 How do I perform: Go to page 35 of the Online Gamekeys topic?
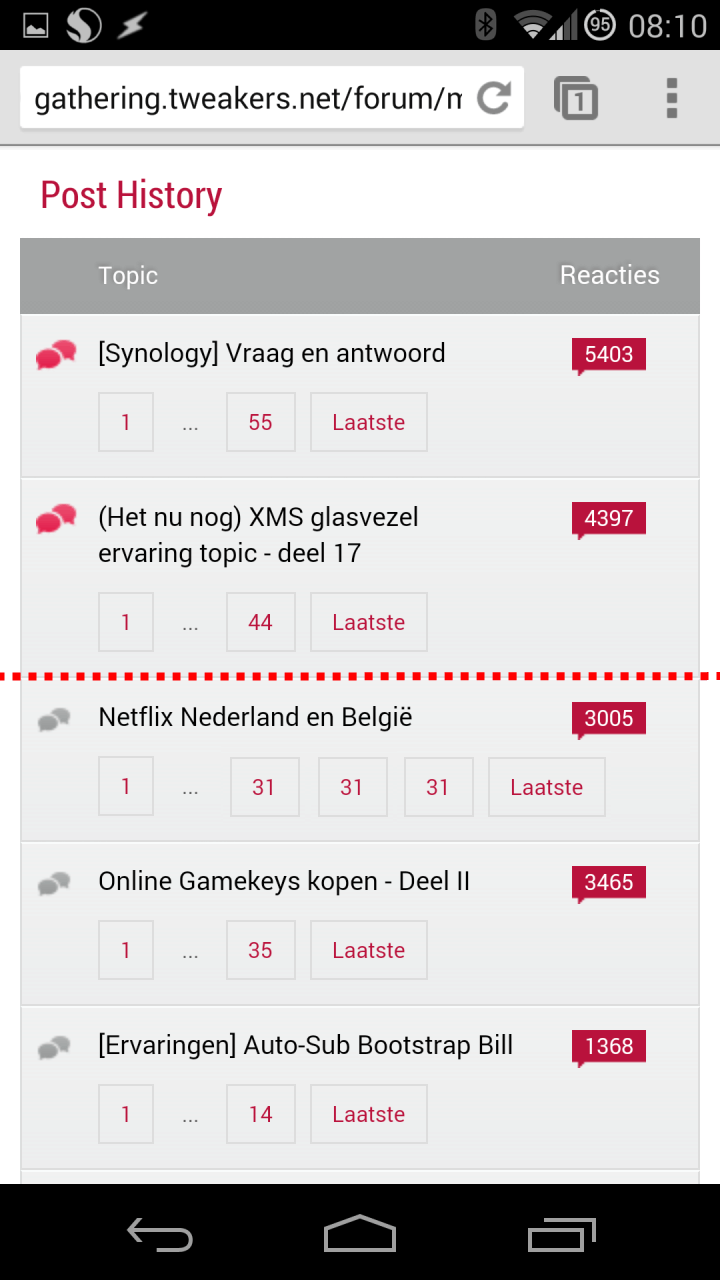(260, 950)
